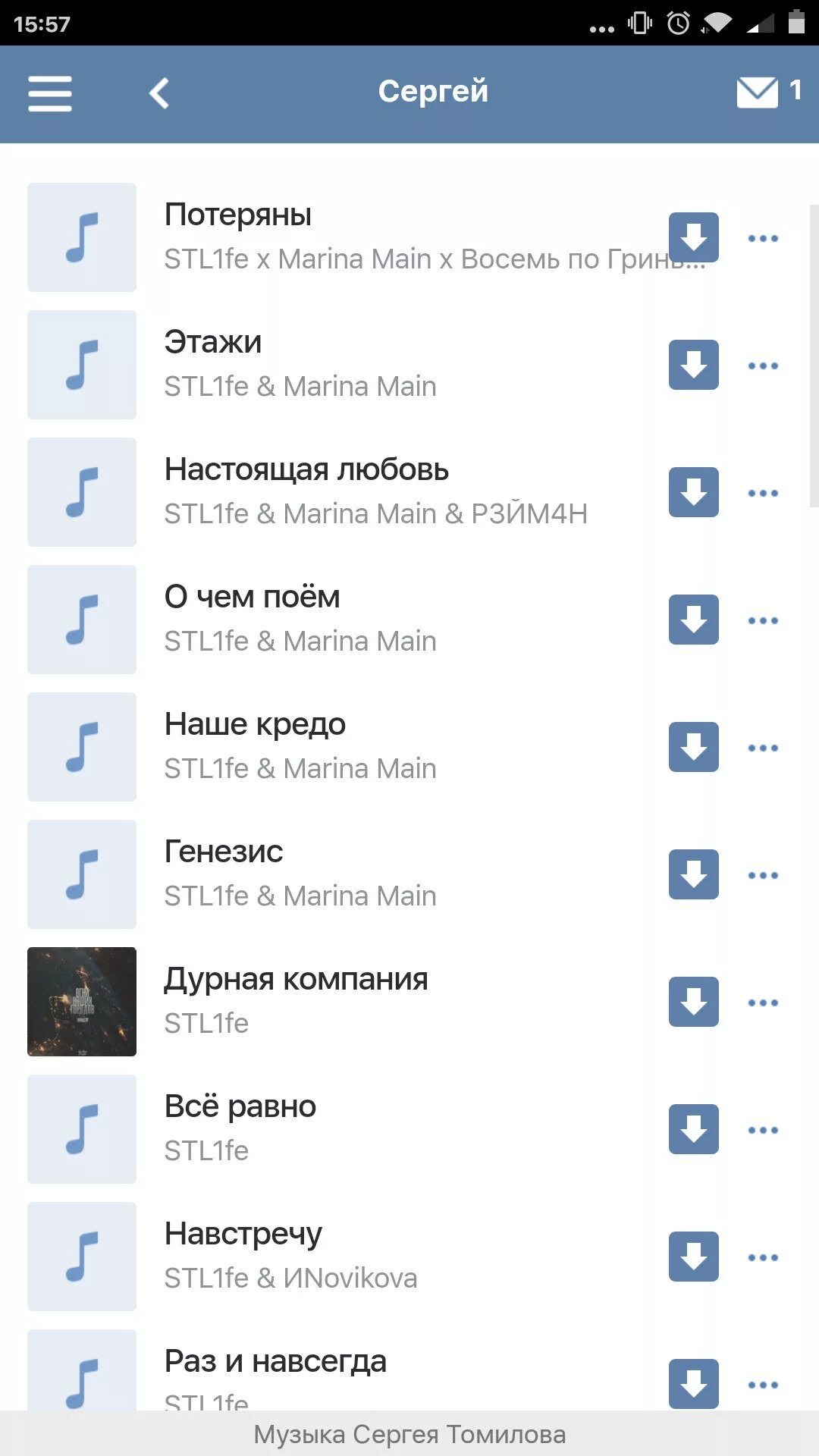This screenshot has height=1456, width=819.
Task: Go back using the header arrow
Action: point(159,93)
